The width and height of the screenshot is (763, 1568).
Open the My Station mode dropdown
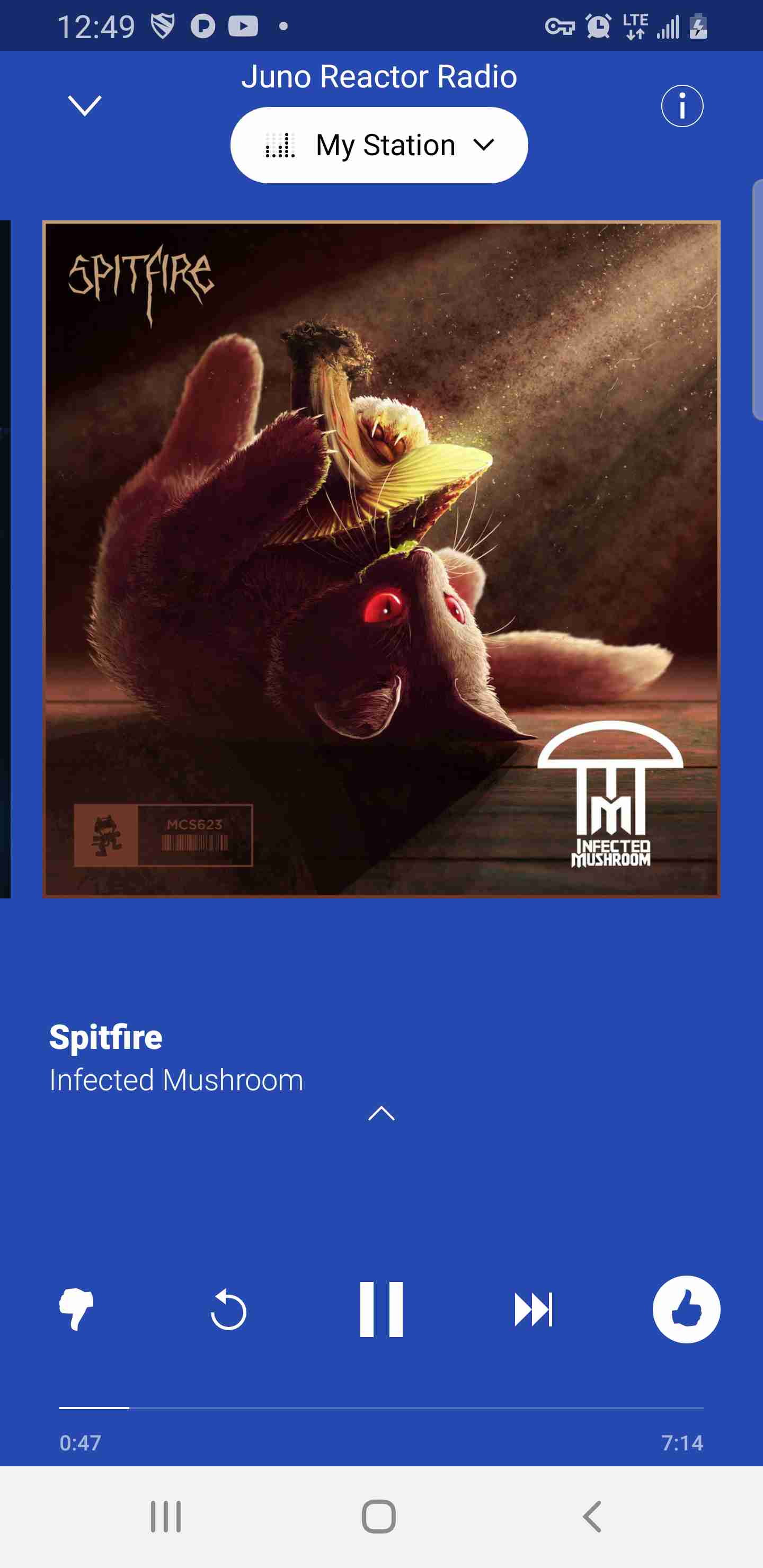coord(379,145)
